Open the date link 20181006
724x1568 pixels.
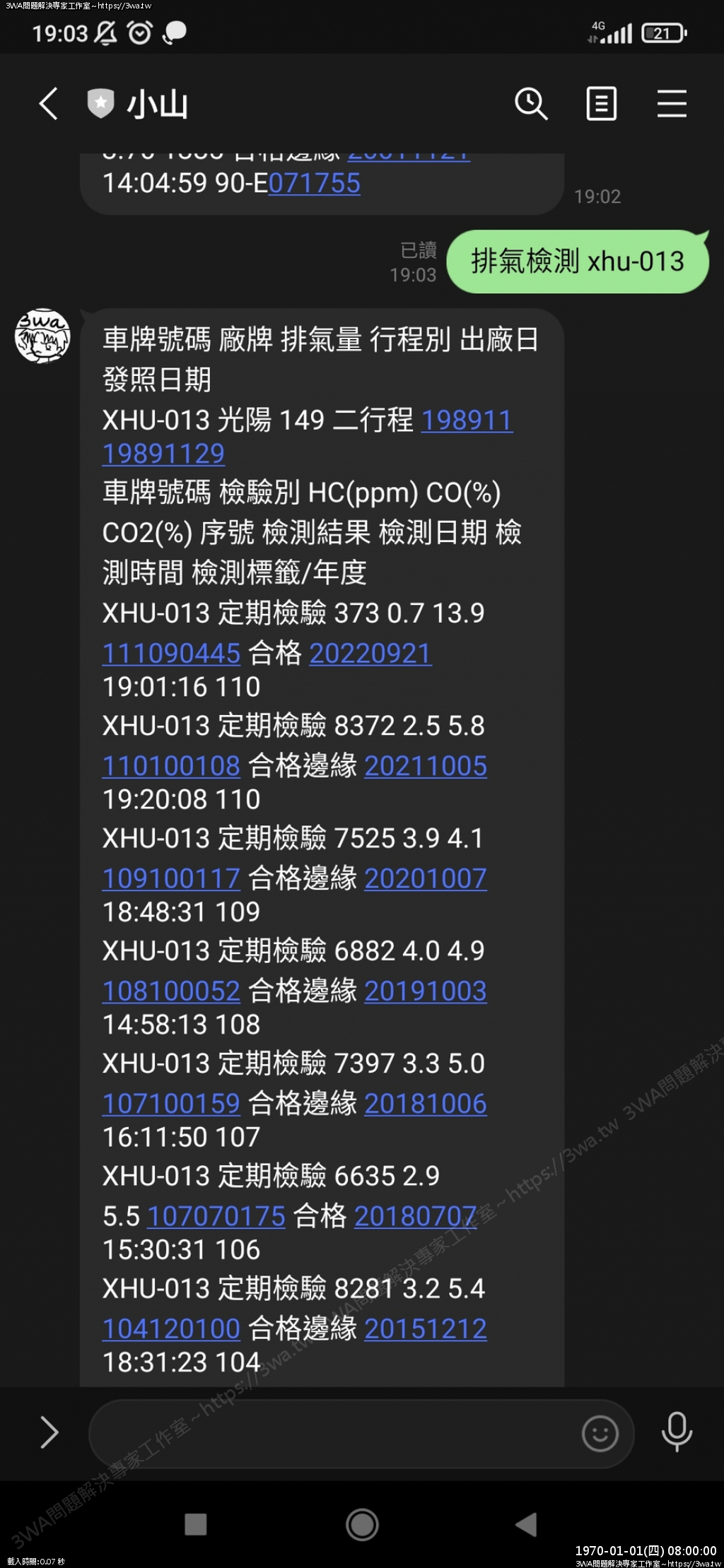click(x=425, y=1104)
